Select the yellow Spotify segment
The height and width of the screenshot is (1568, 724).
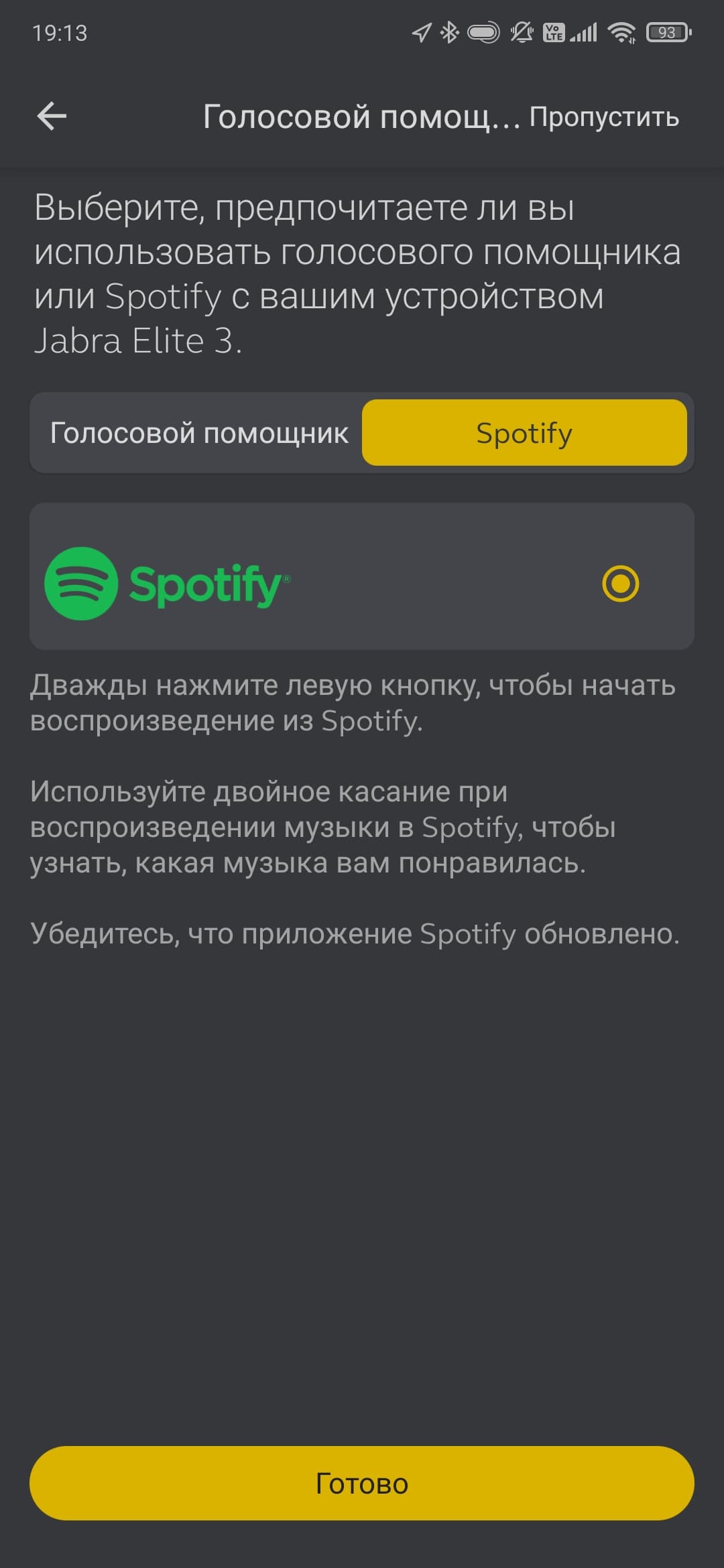524,433
